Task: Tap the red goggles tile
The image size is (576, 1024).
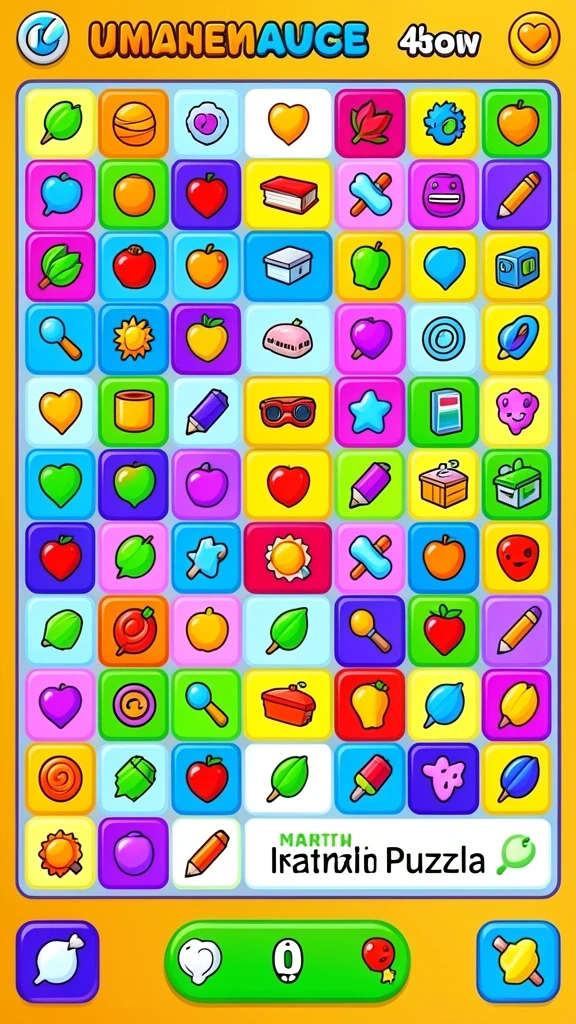Action: click(288, 411)
